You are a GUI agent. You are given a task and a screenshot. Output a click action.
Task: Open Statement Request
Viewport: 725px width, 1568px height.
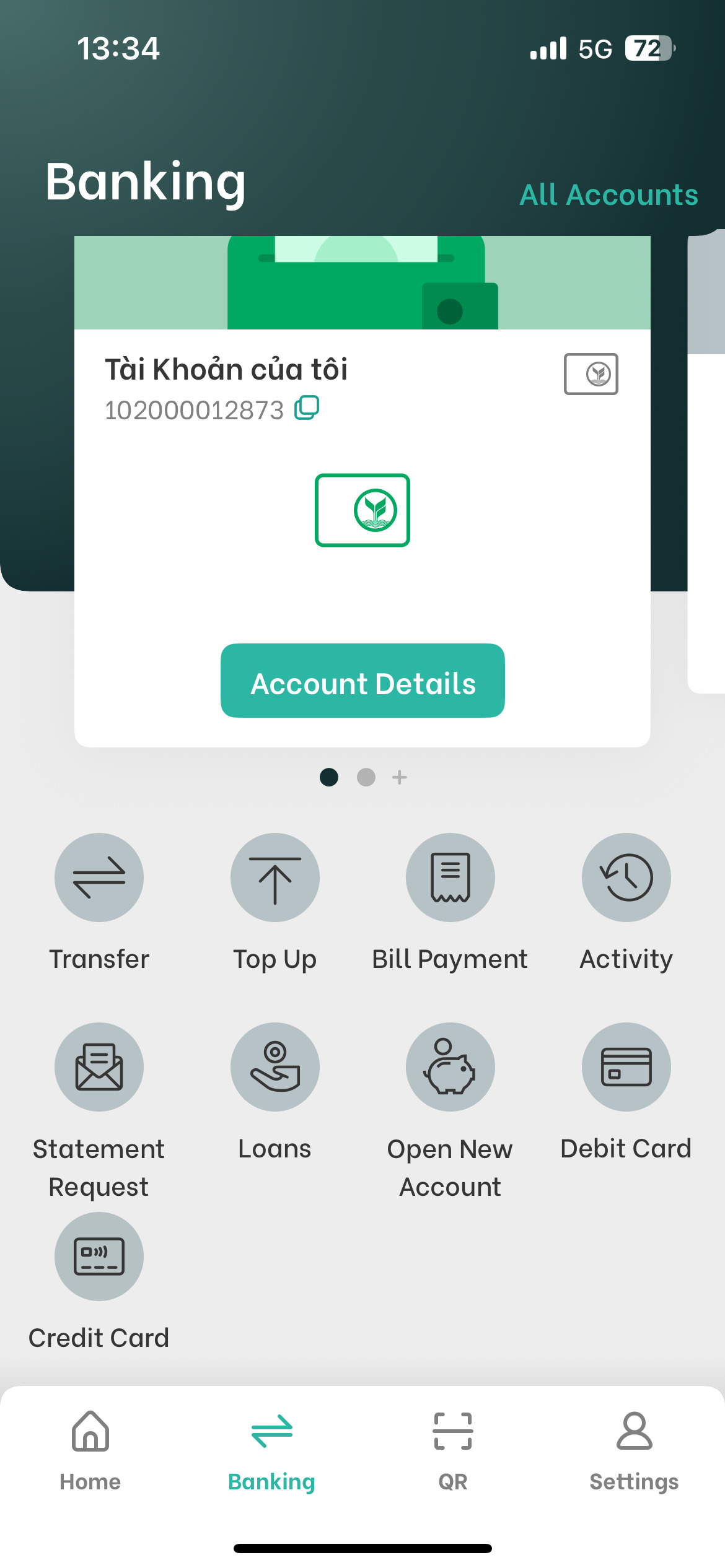[99, 1067]
